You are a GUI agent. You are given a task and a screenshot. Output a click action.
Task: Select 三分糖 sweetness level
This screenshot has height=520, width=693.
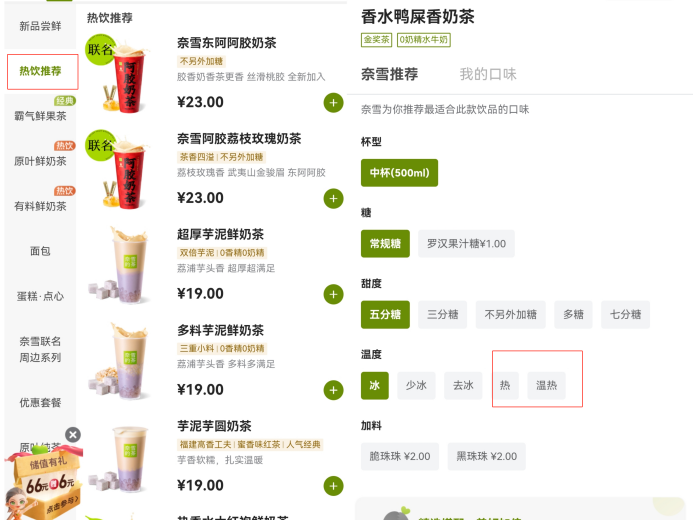[x=442, y=314]
